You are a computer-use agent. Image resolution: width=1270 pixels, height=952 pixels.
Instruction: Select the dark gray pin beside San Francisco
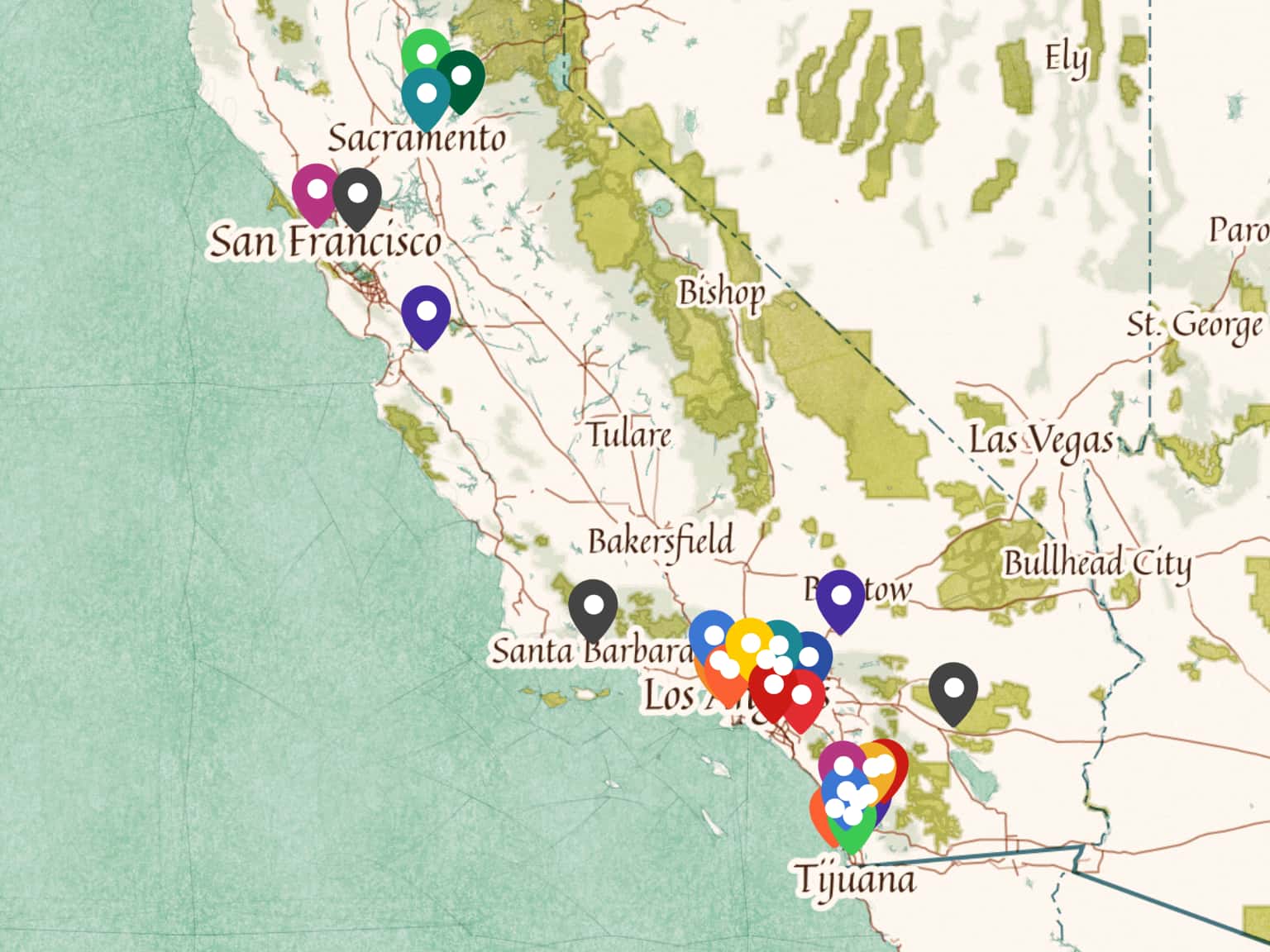point(357,195)
